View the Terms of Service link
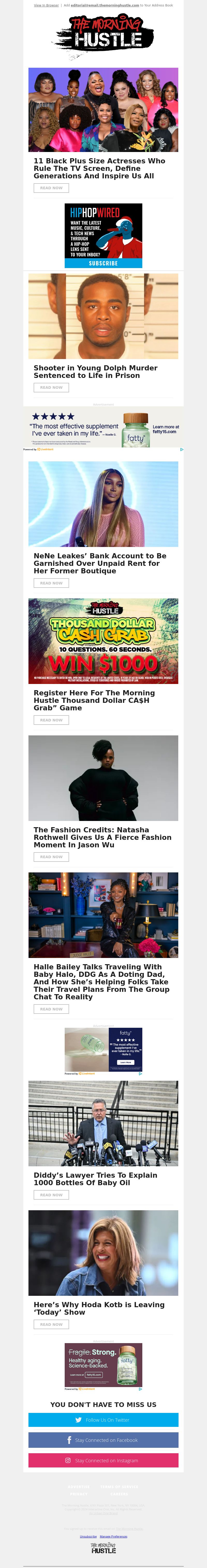The width and height of the screenshot is (207, 1568). pyautogui.click(x=119, y=1486)
